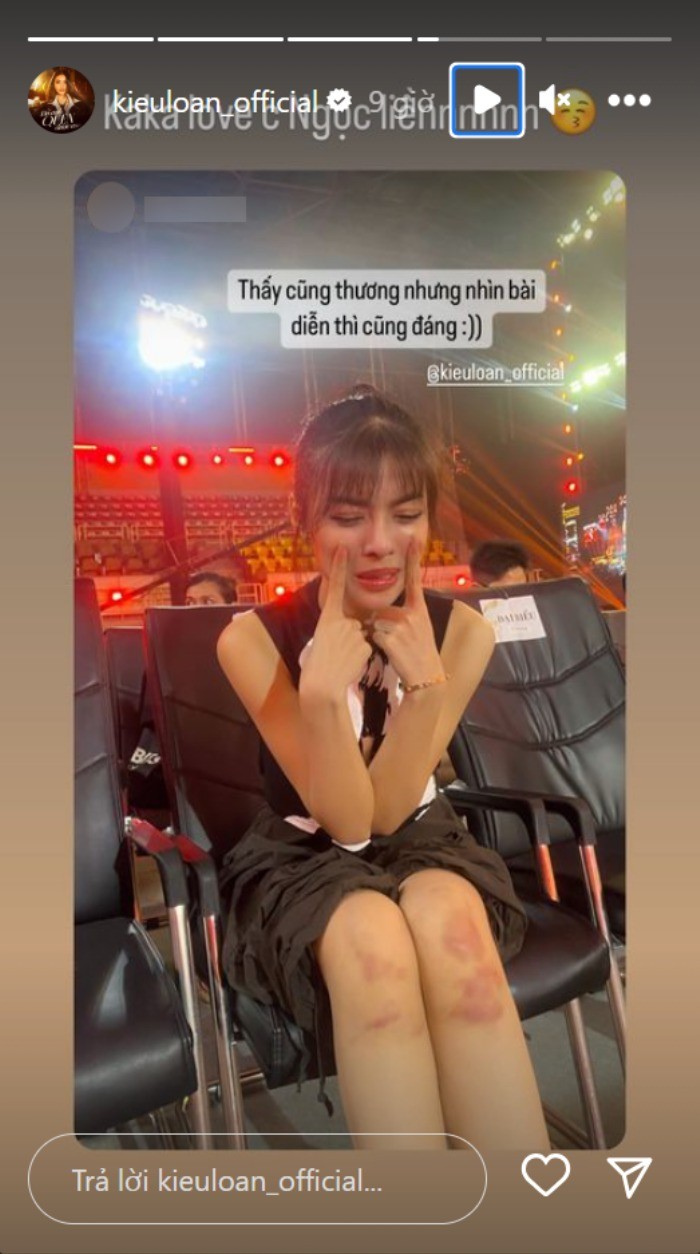The height and width of the screenshot is (1254, 700).
Task: Tap the reply to kieuloan_official field
Action: point(257,1180)
